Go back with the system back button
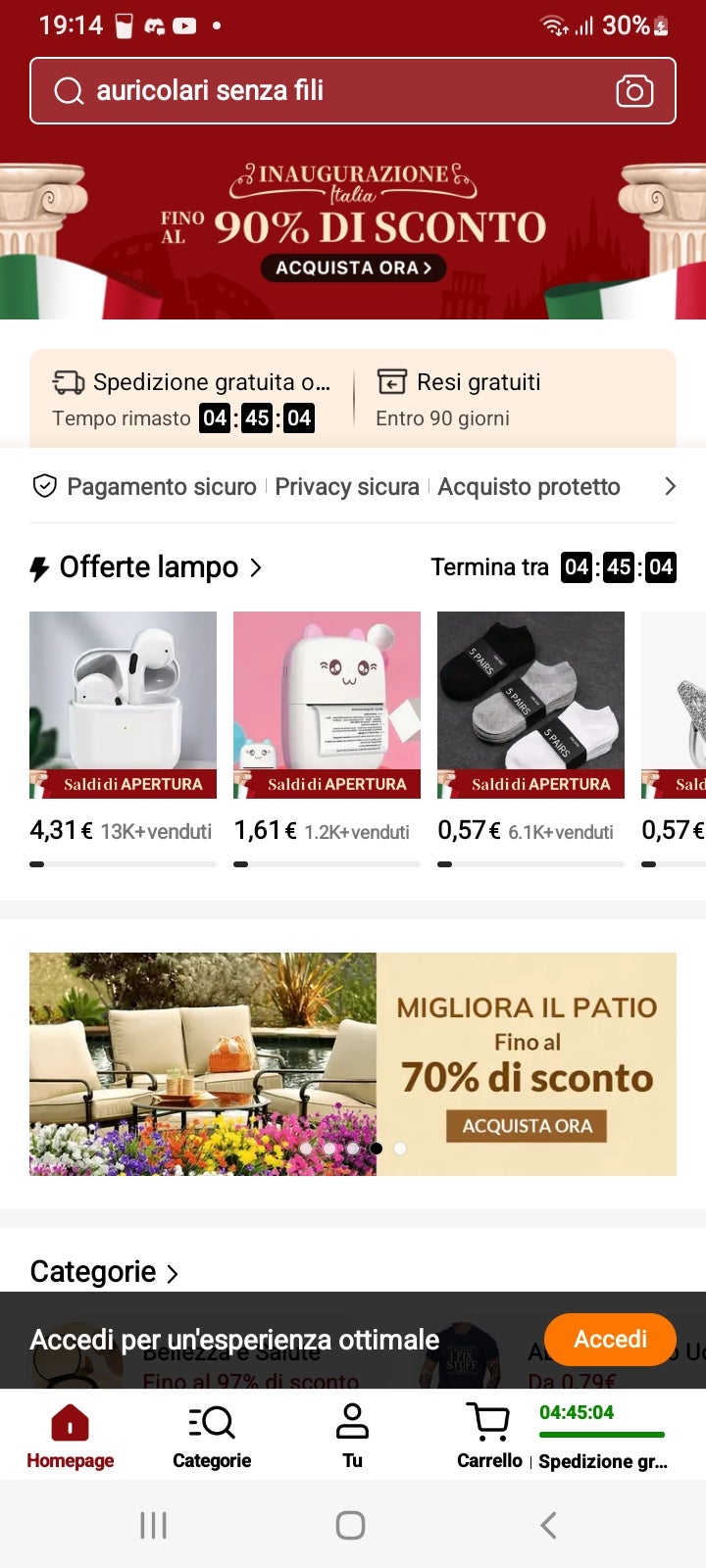Image resolution: width=706 pixels, height=1568 pixels. click(x=549, y=1525)
